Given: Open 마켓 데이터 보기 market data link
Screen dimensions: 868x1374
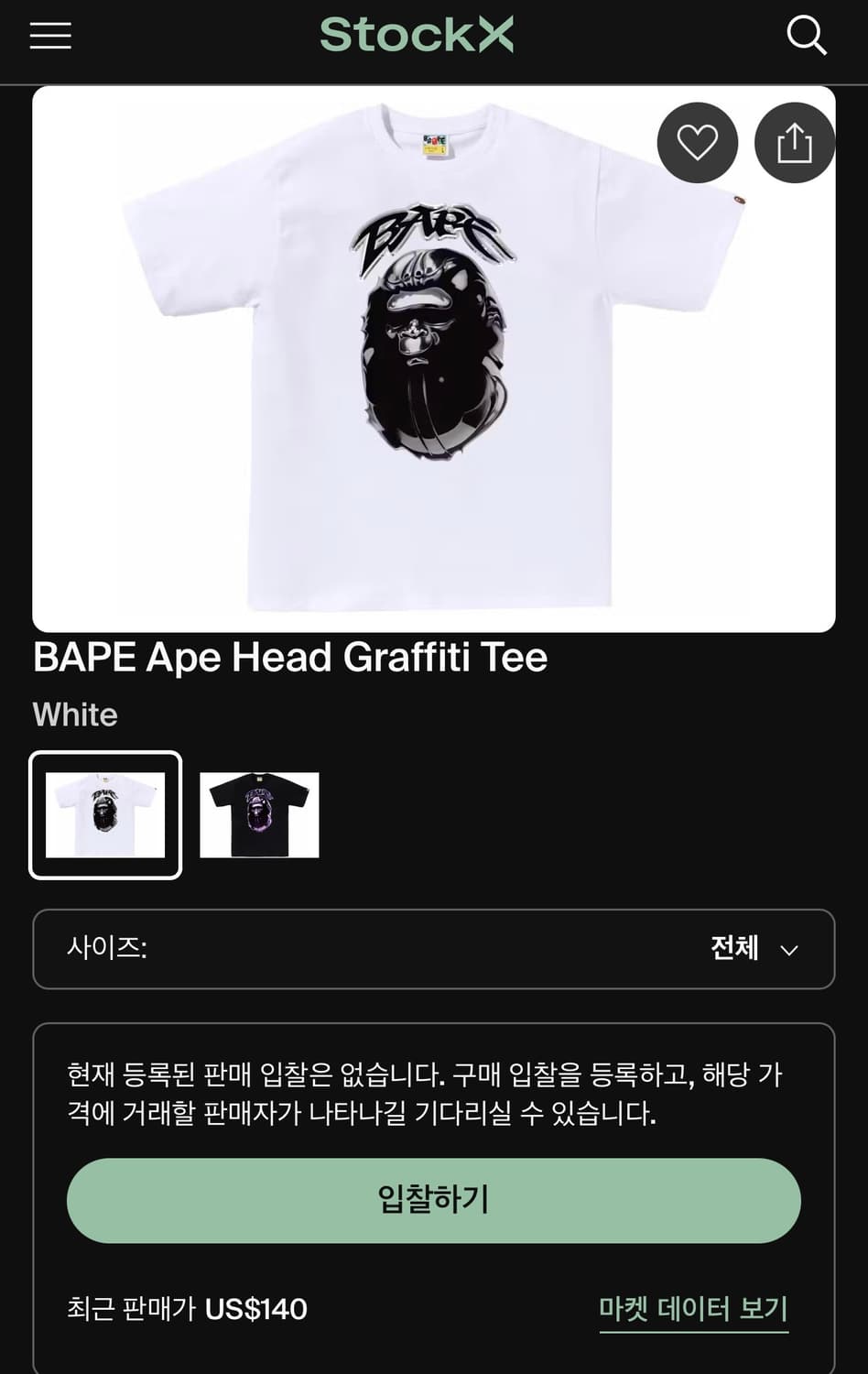Looking at the screenshot, I should pos(693,1309).
